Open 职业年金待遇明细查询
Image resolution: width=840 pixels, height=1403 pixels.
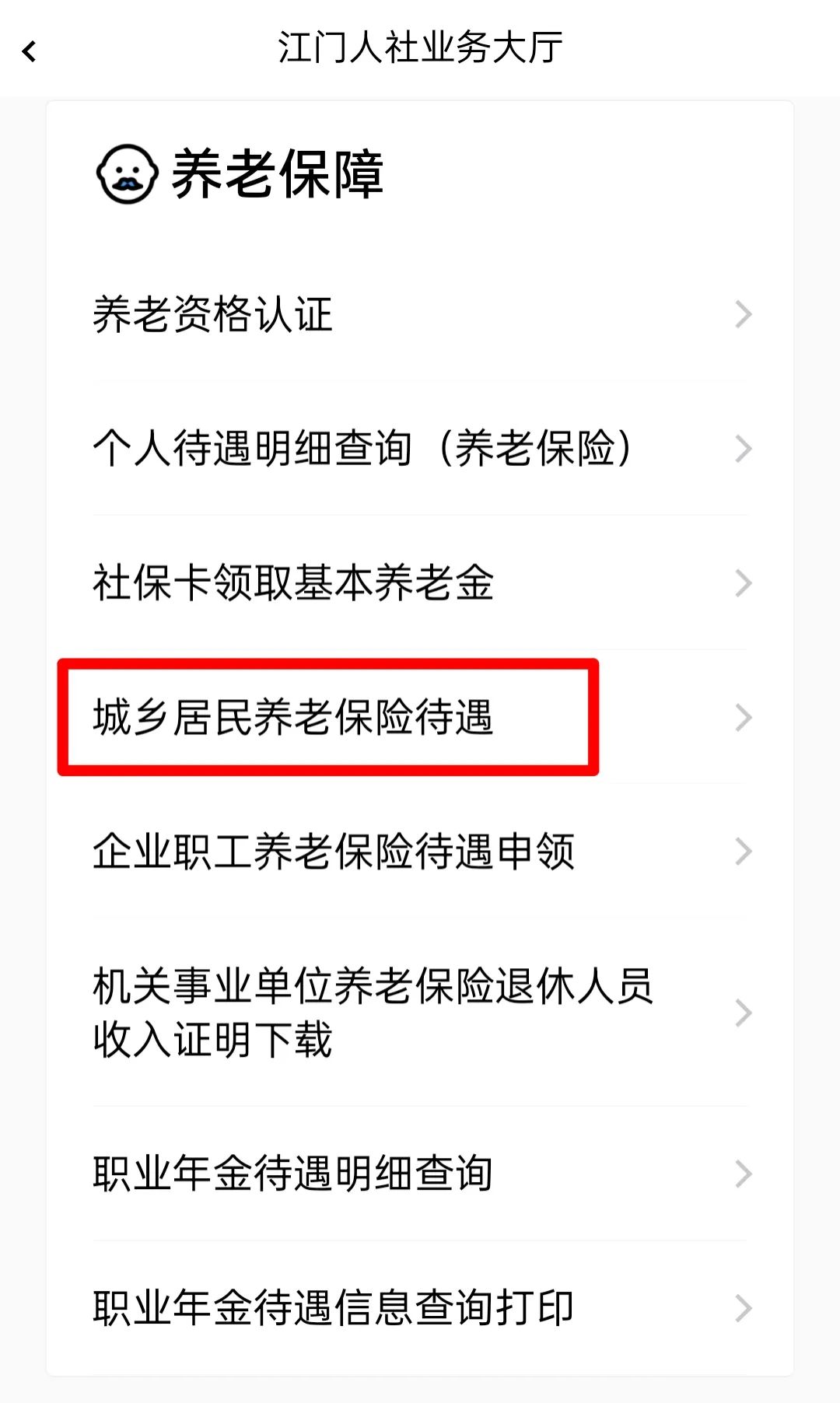pos(420,1174)
